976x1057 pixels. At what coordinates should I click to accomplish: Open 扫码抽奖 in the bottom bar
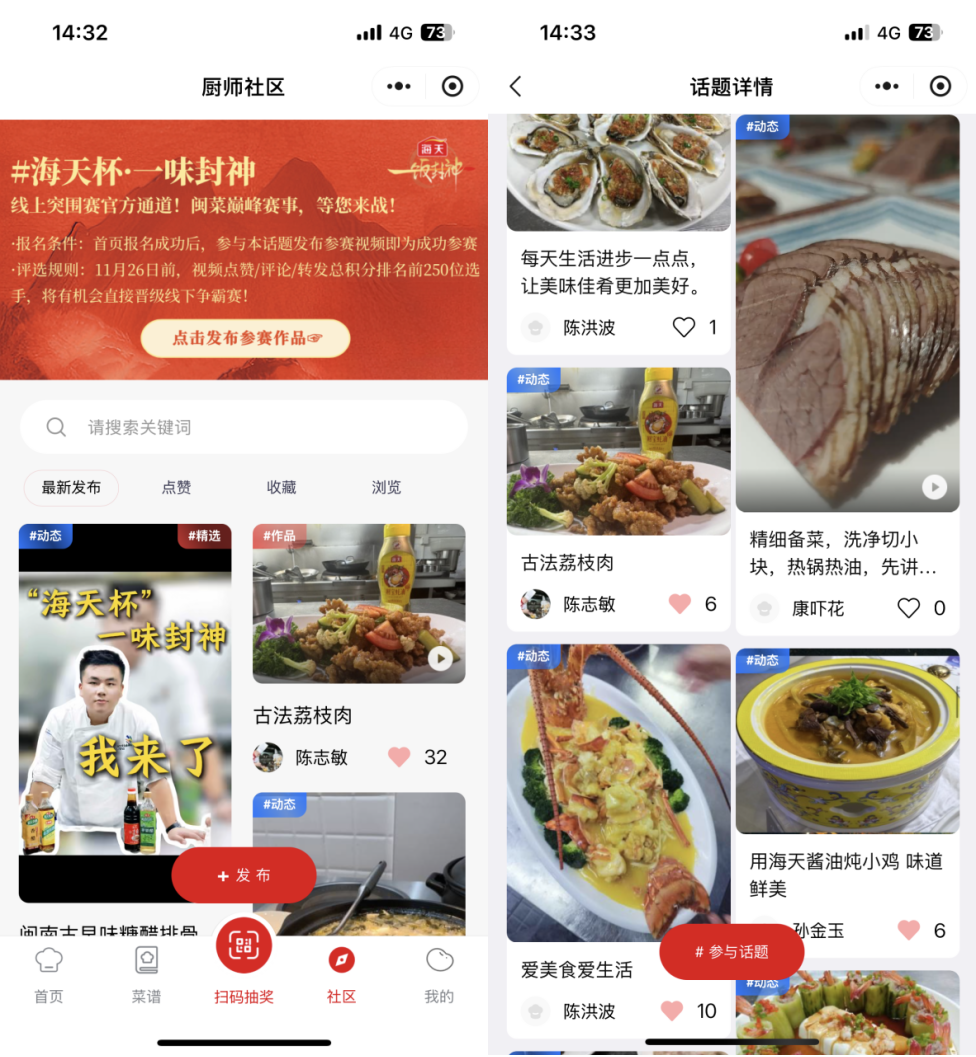click(x=244, y=965)
